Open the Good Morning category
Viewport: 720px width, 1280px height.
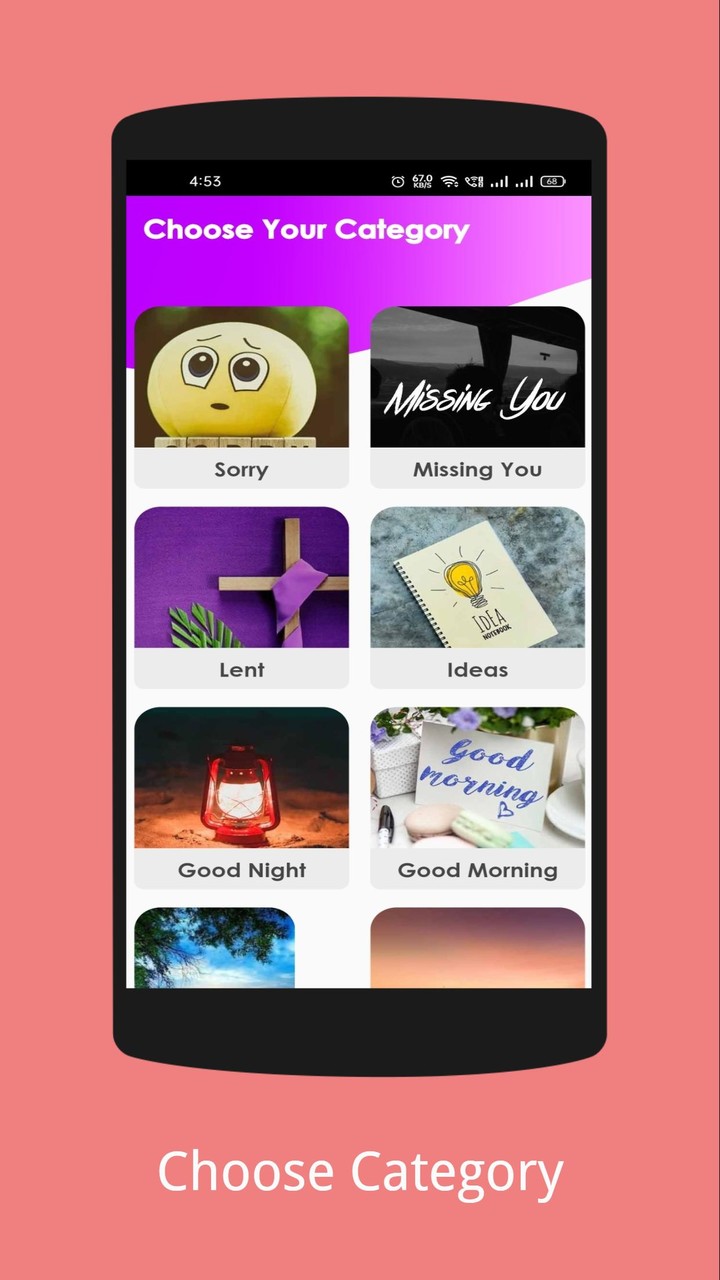coord(477,778)
